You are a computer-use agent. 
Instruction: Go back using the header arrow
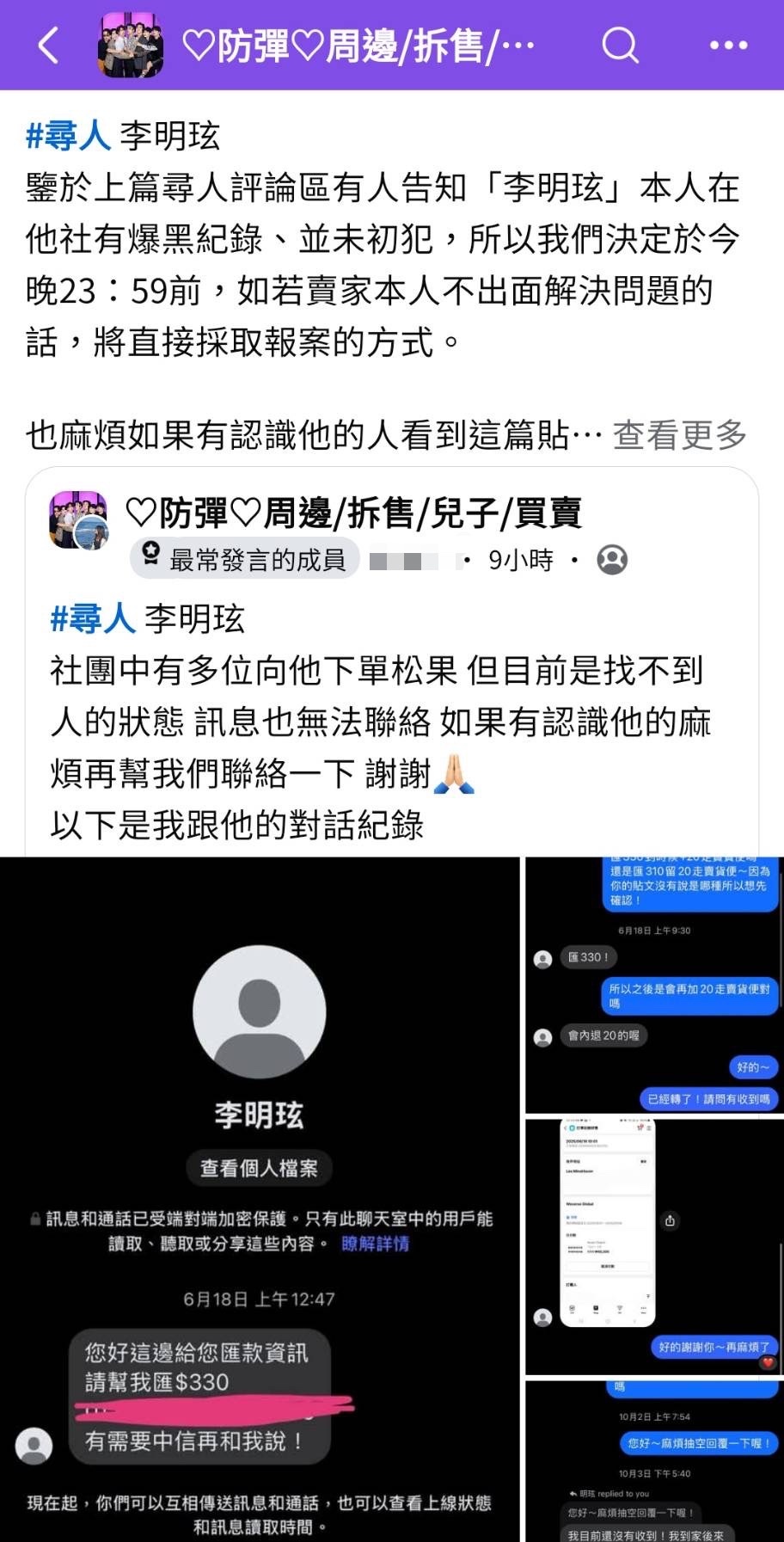pos(49,45)
